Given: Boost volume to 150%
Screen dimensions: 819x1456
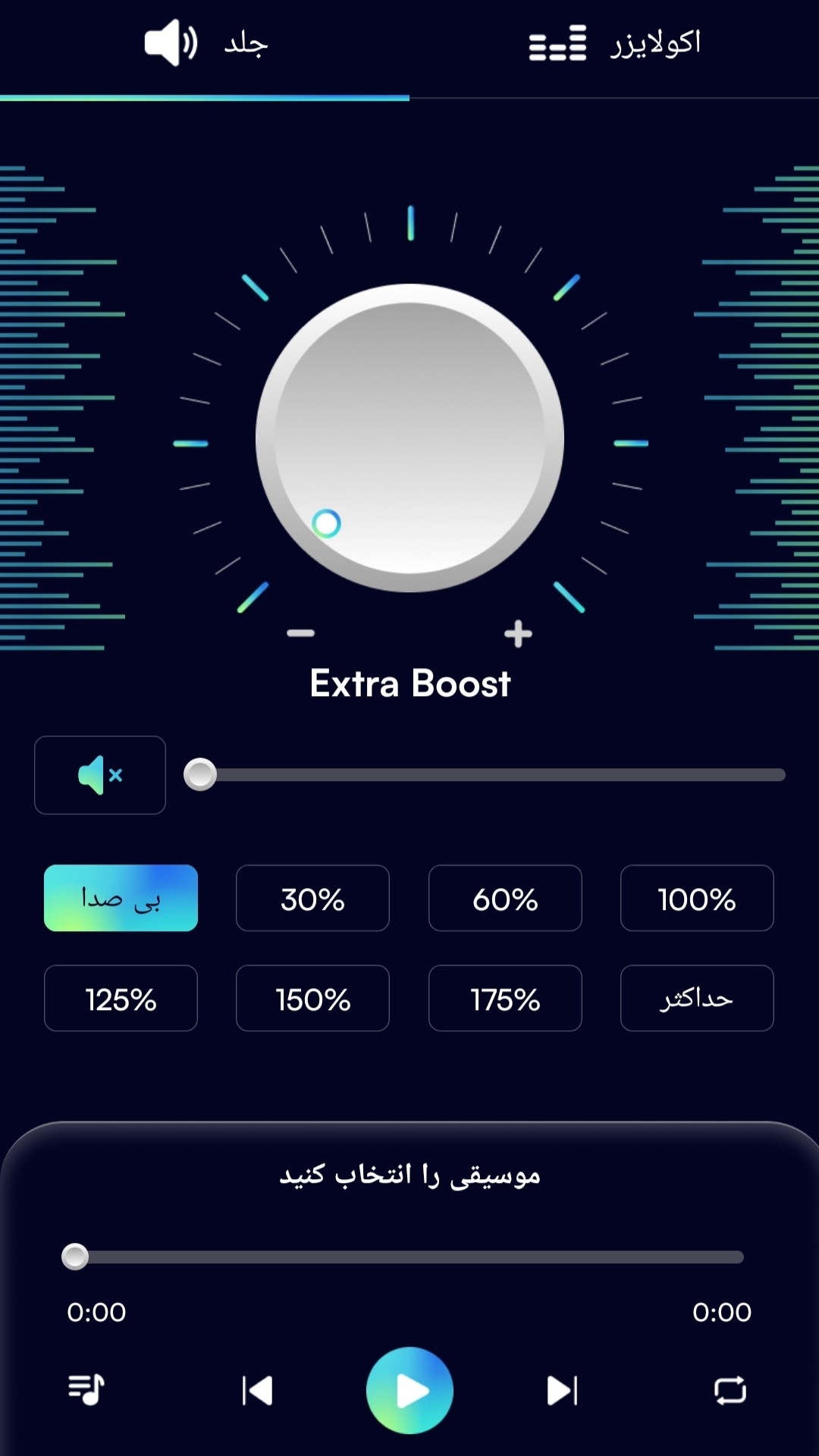Looking at the screenshot, I should tap(312, 999).
